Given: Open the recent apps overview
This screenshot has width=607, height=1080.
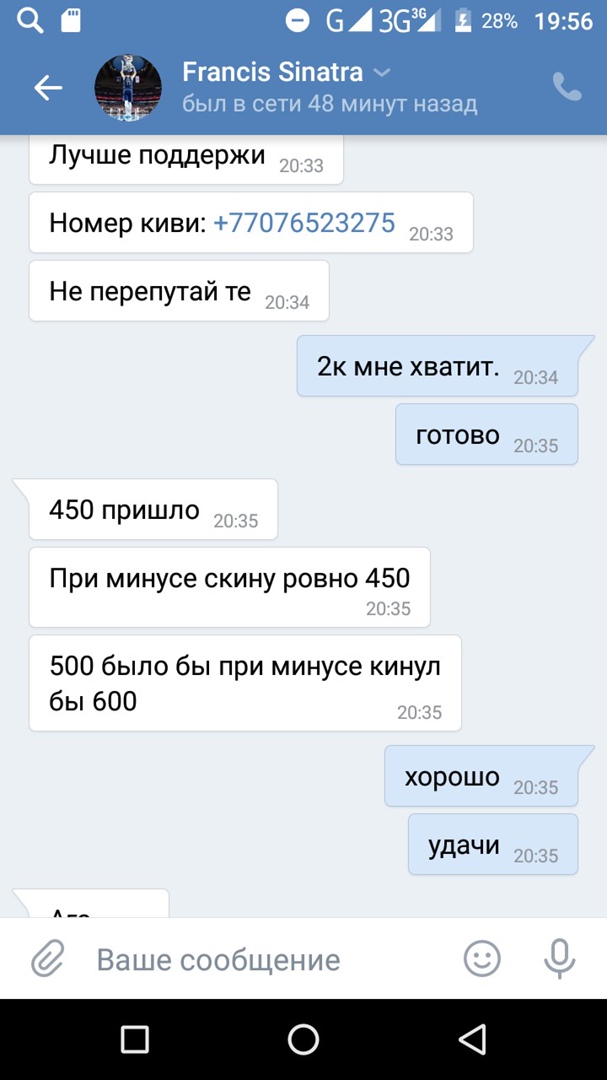Looking at the screenshot, I should pos(135,1039).
